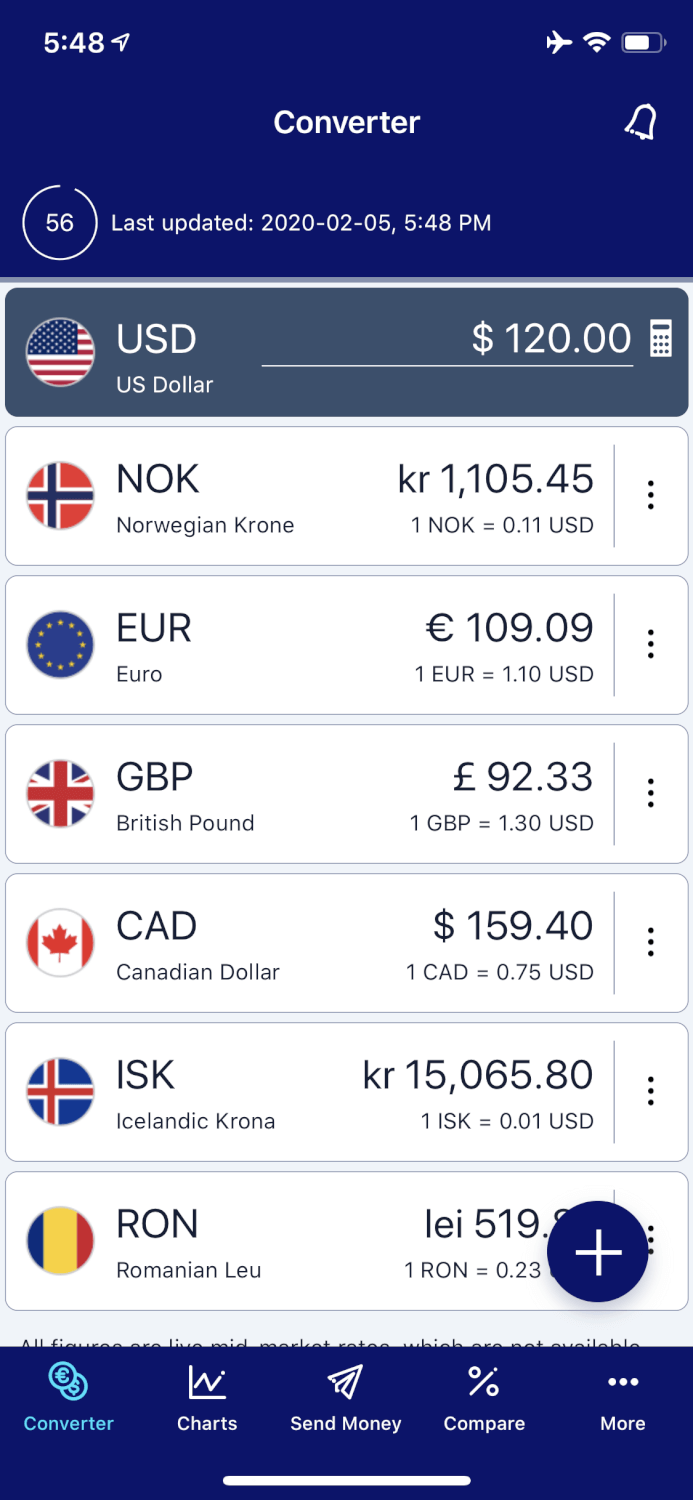
Task: Open more options for ISK
Action: [x=651, y=1091]
